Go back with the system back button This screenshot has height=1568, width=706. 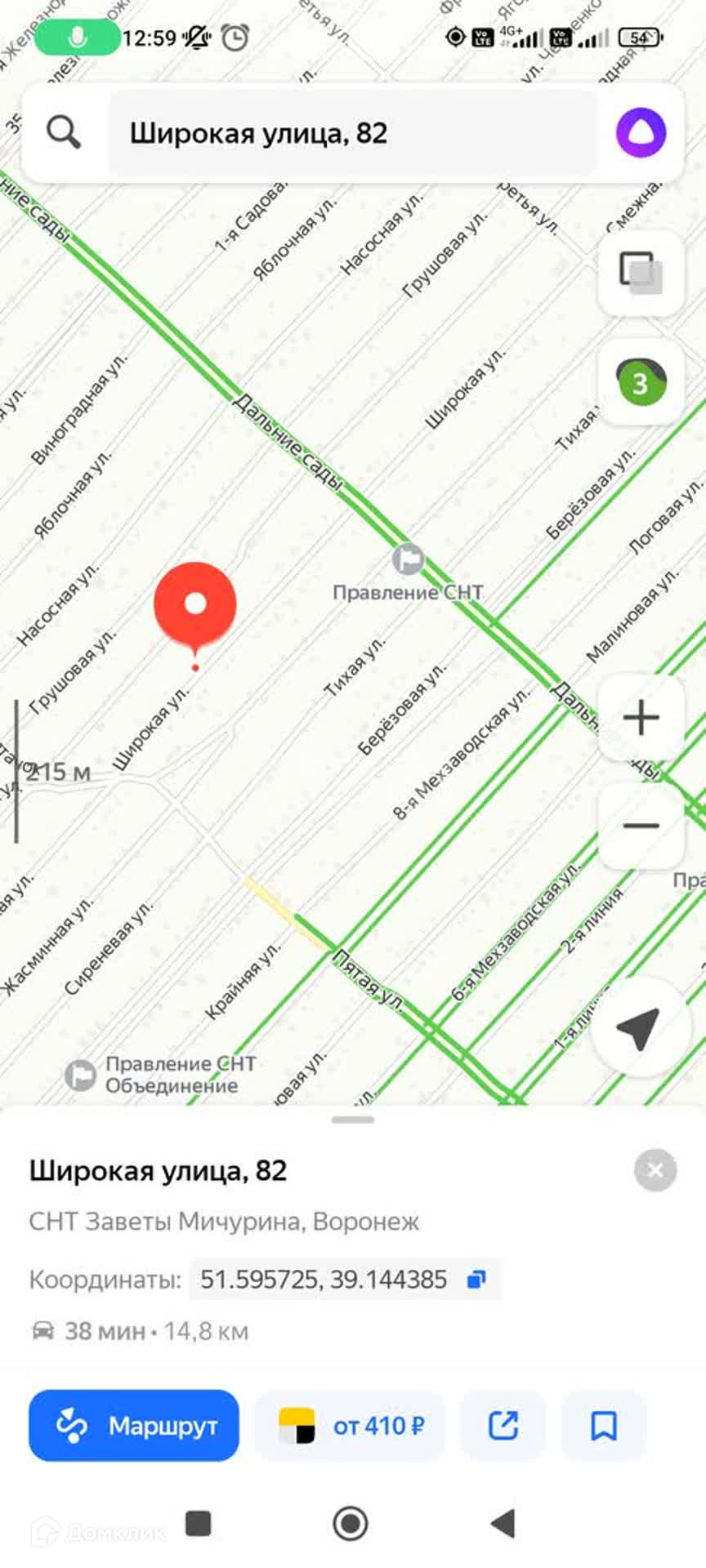coord(503,1523)
